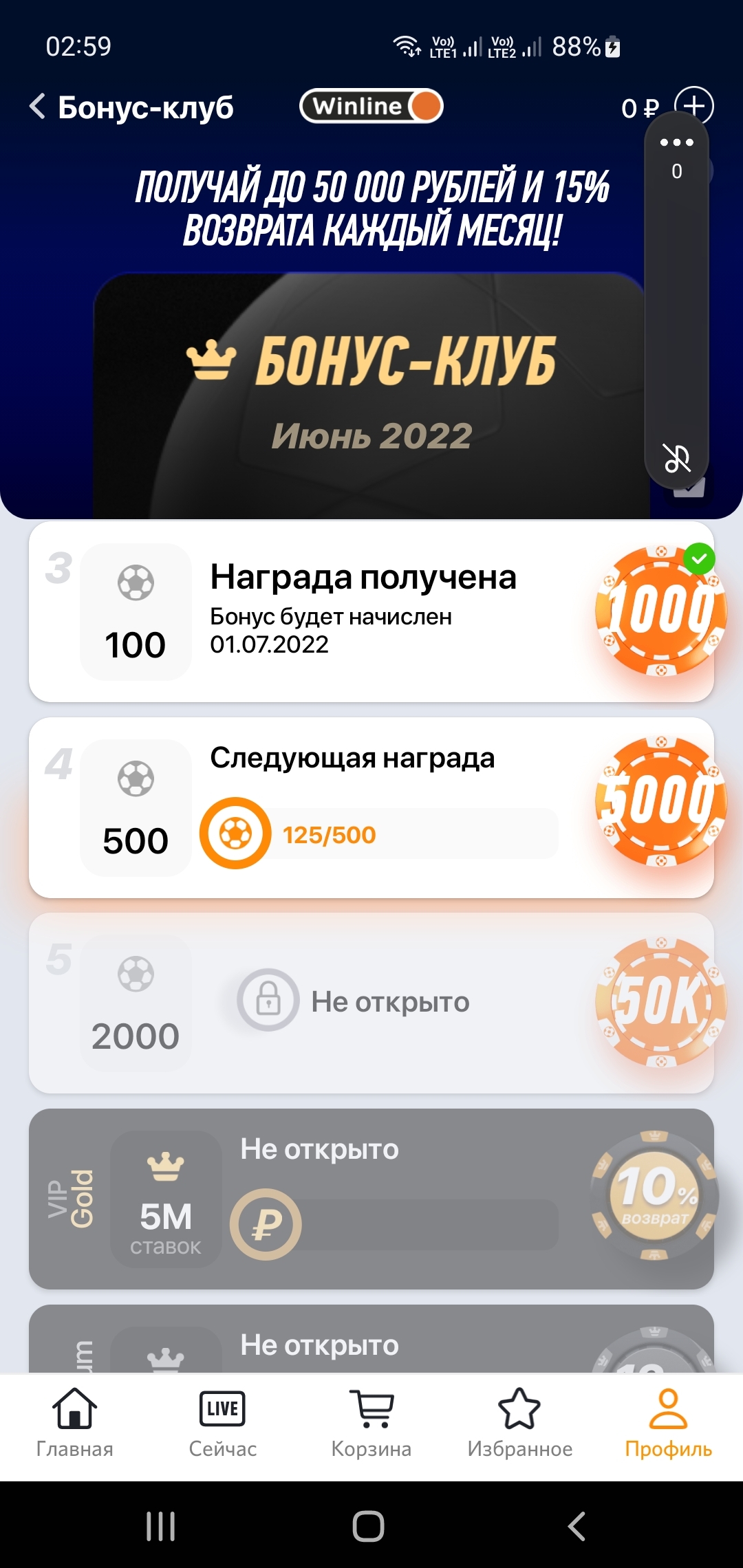Open the Награда получена level 3 card
Viewport: 743px width, 1568px height.
(x=371, y=611)
